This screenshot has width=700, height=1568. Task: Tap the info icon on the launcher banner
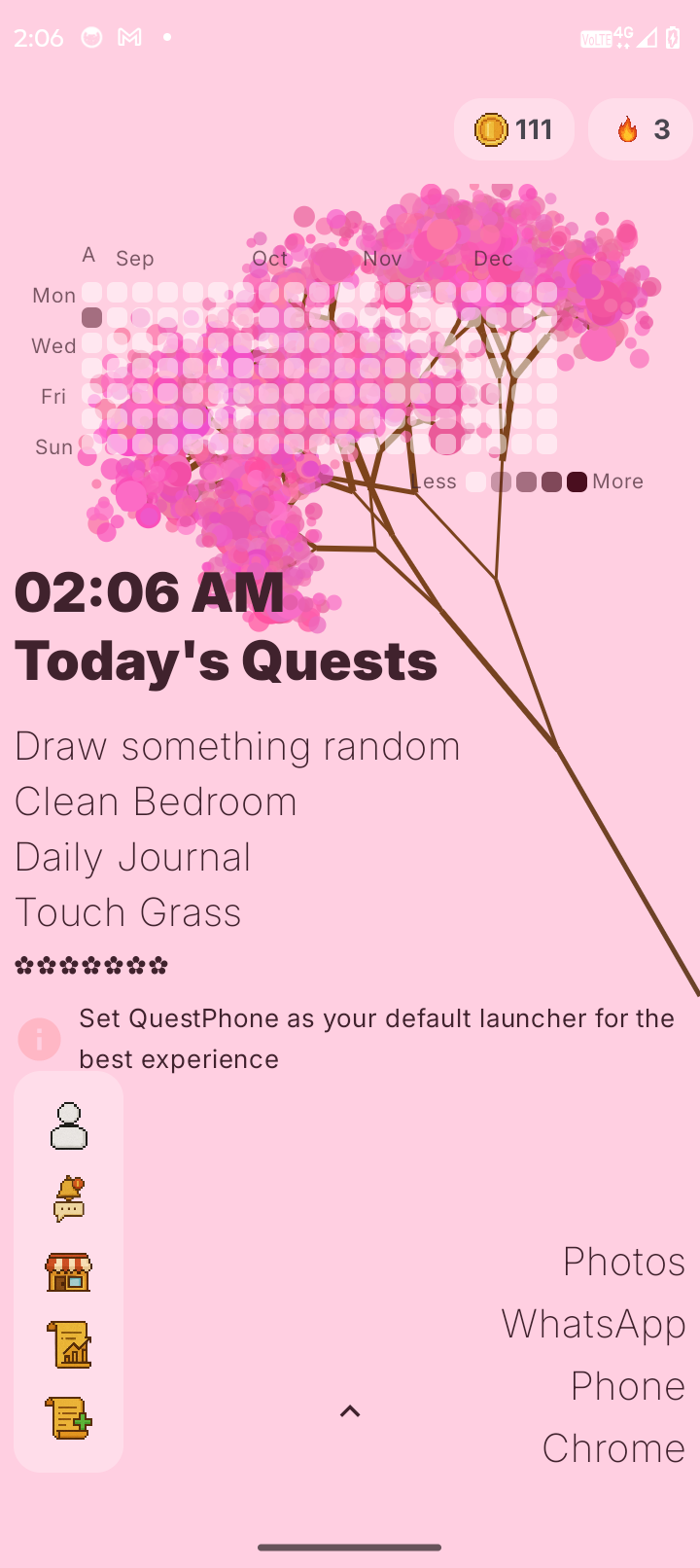coord(39,1038)
